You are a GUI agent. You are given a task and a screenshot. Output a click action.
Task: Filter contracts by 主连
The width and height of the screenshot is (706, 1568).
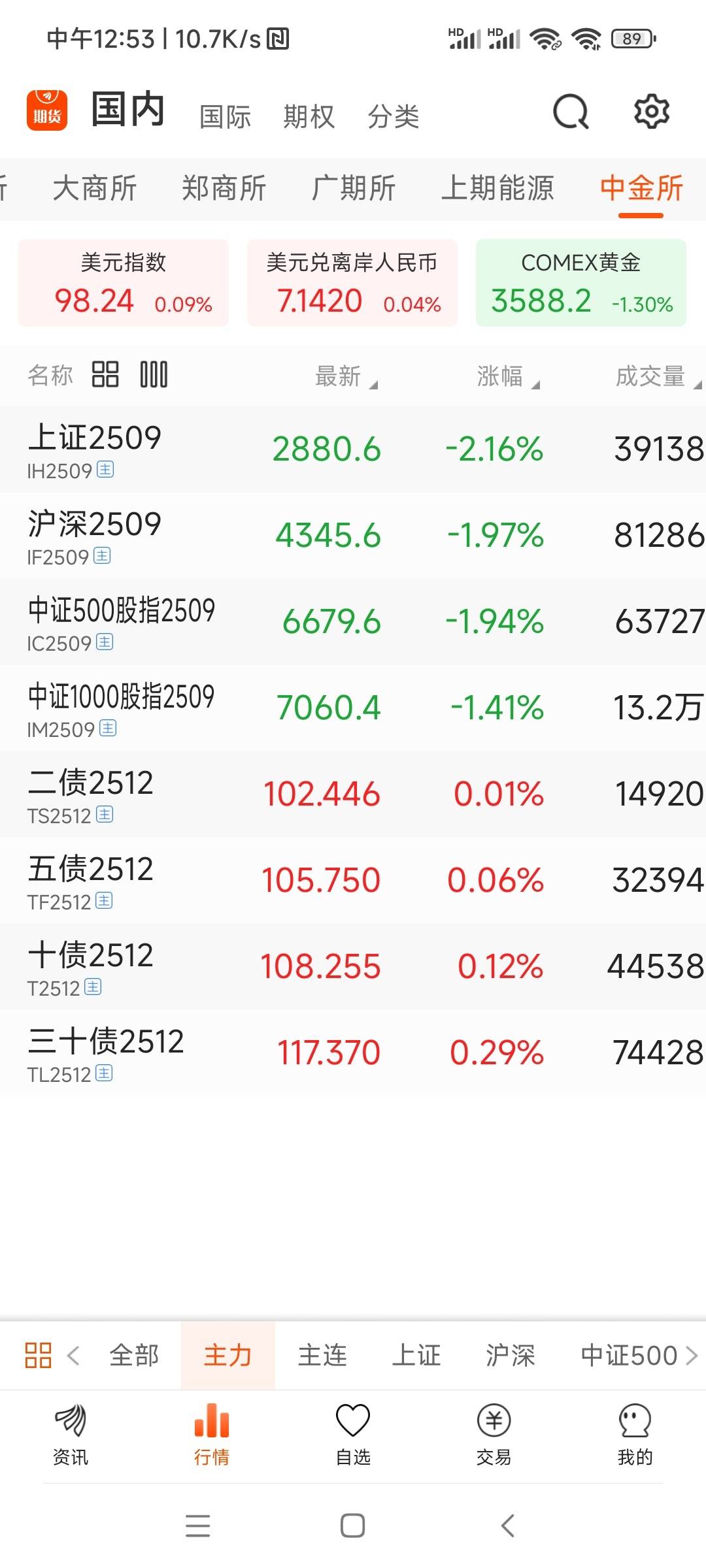(x=322, y=1356)
